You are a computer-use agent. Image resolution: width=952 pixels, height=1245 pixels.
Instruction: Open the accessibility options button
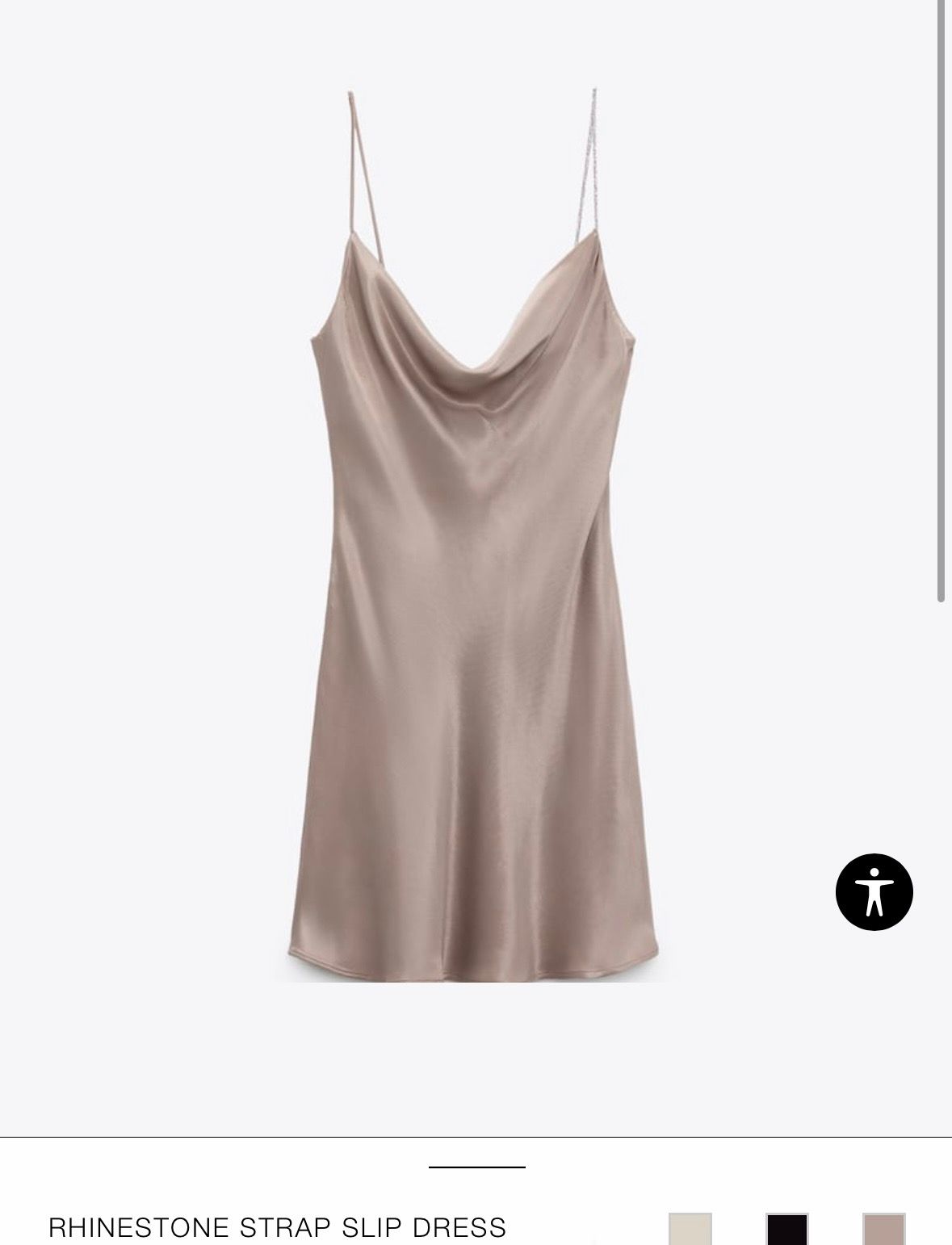tap(874, 892)
